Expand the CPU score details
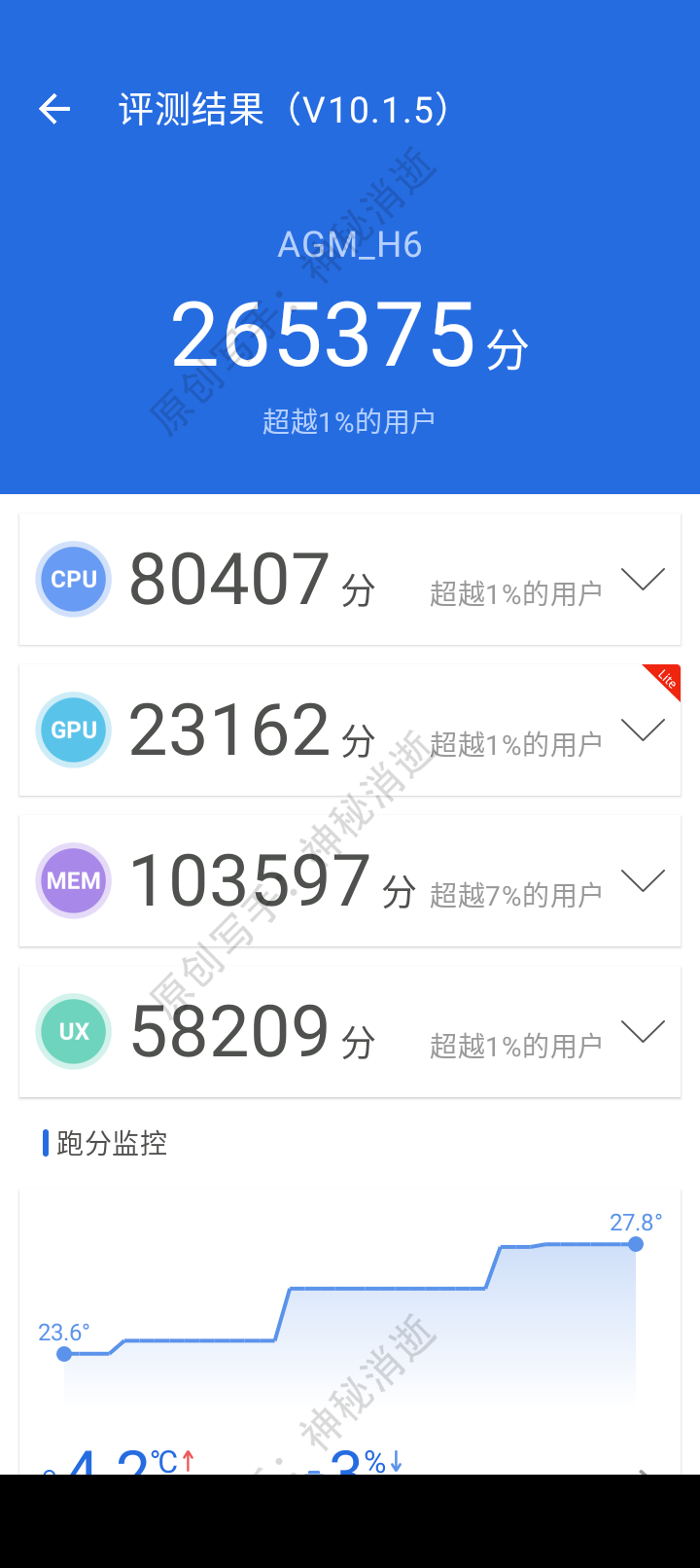The image size is (700, 1568). tap(643, 580)
